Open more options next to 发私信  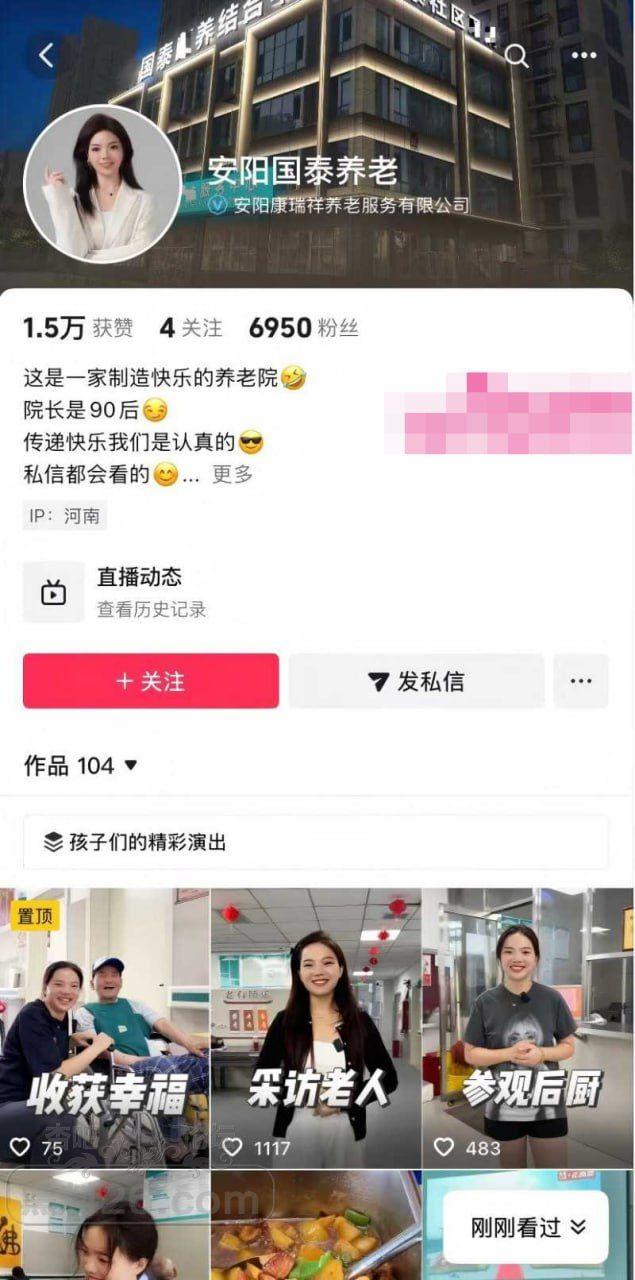click(581, 681)
